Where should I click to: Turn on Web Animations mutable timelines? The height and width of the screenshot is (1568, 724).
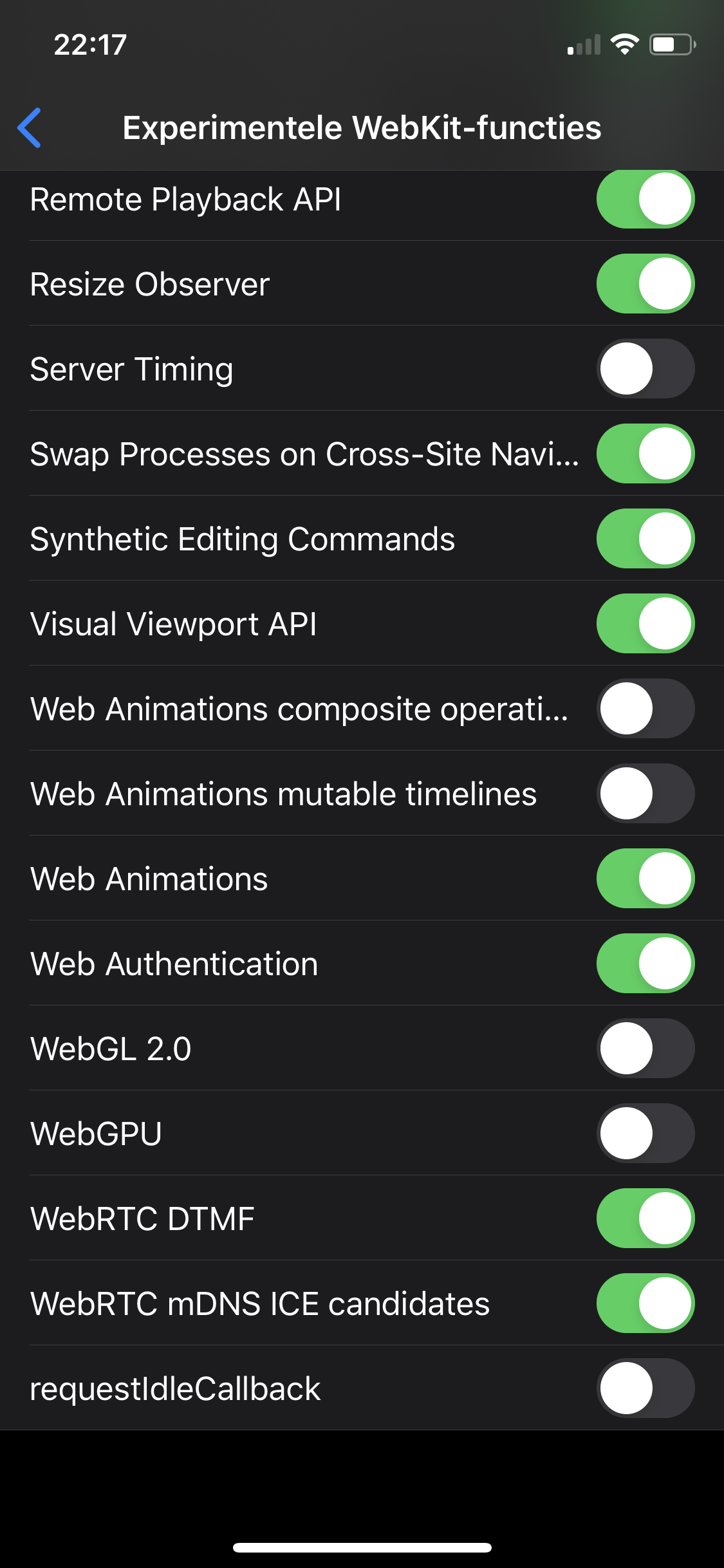(x=645, y=794)
